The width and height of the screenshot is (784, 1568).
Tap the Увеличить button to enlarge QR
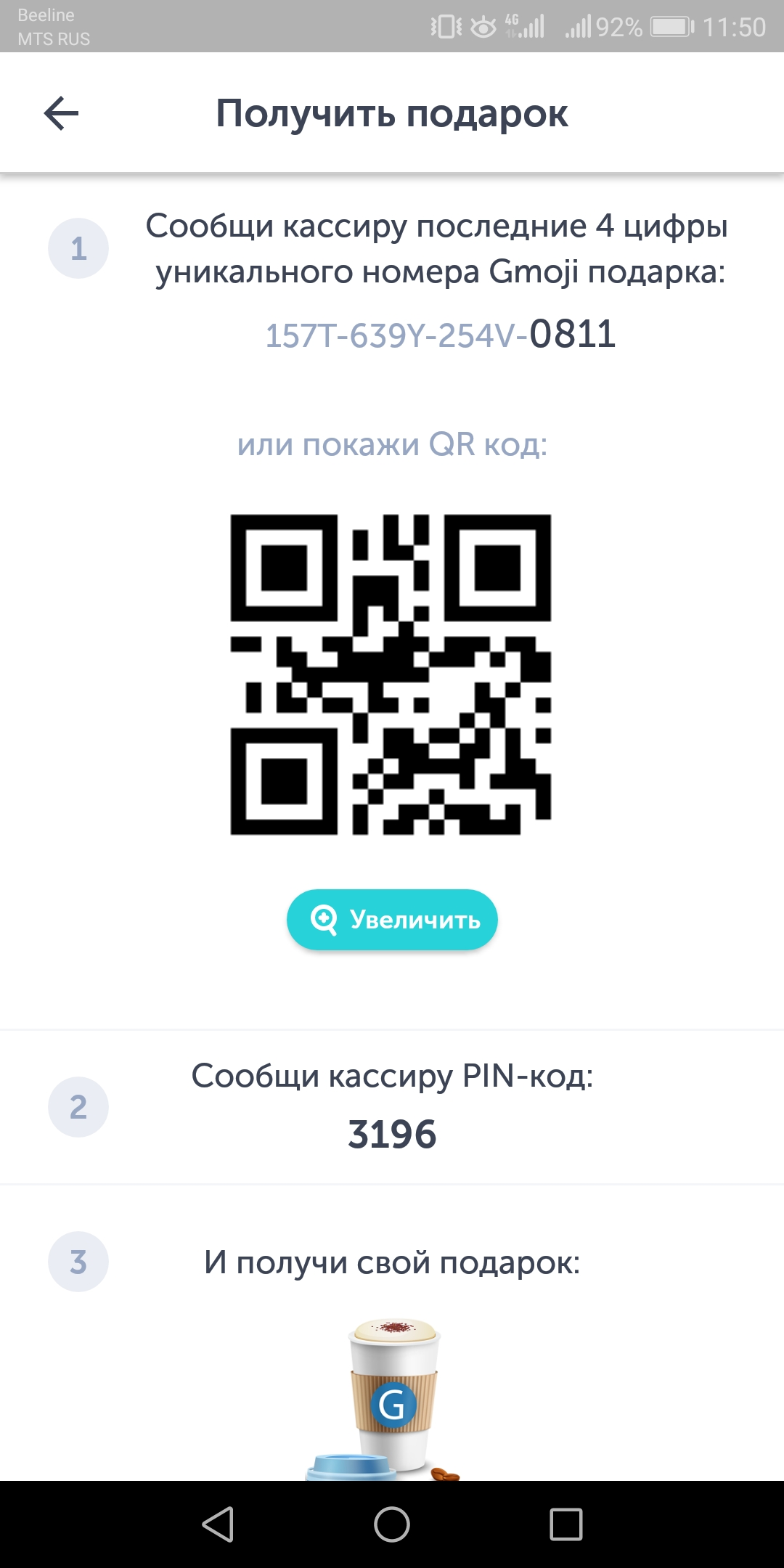pos(392,920)
